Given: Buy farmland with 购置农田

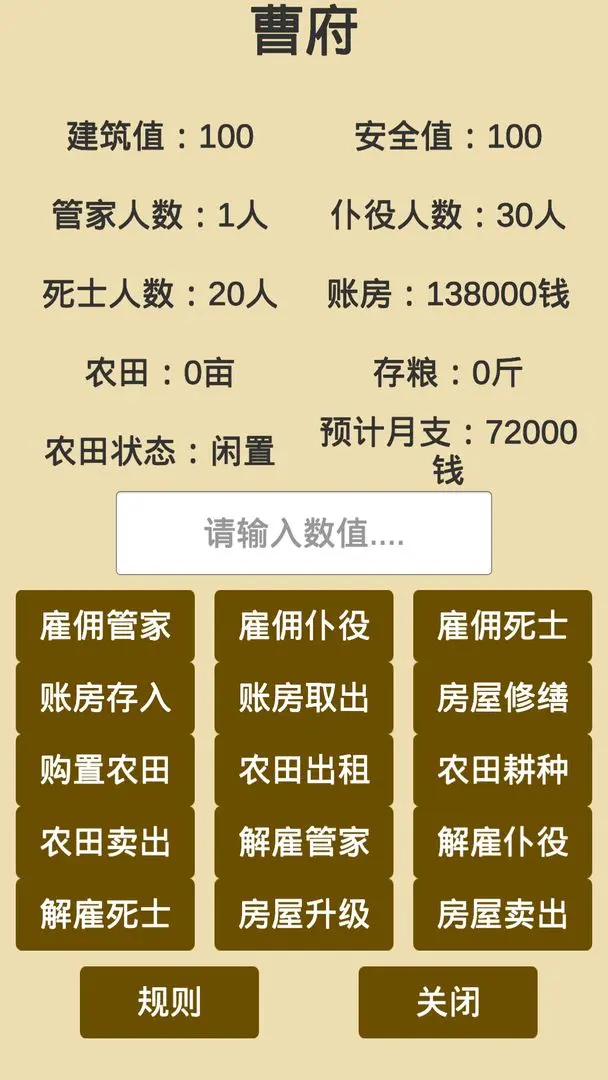Looking at the screenshot, I should pos(105,770).
